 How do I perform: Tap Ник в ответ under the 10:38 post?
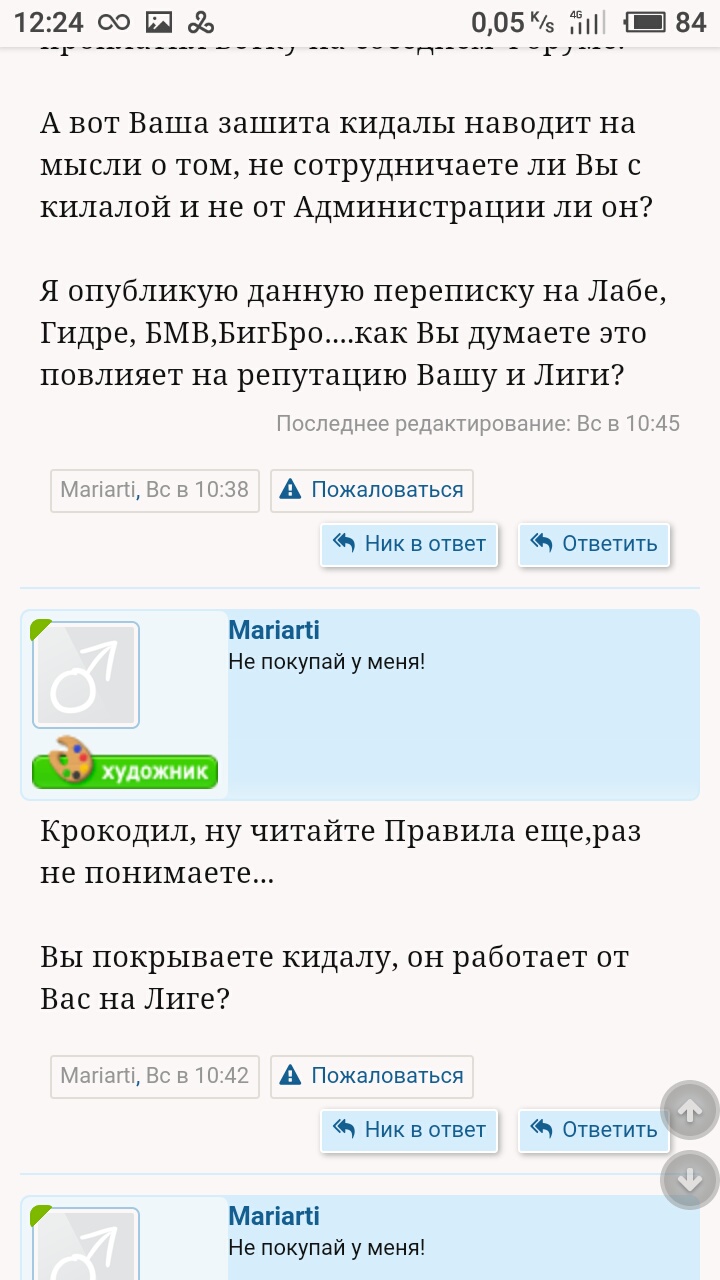tap(409, 544)
